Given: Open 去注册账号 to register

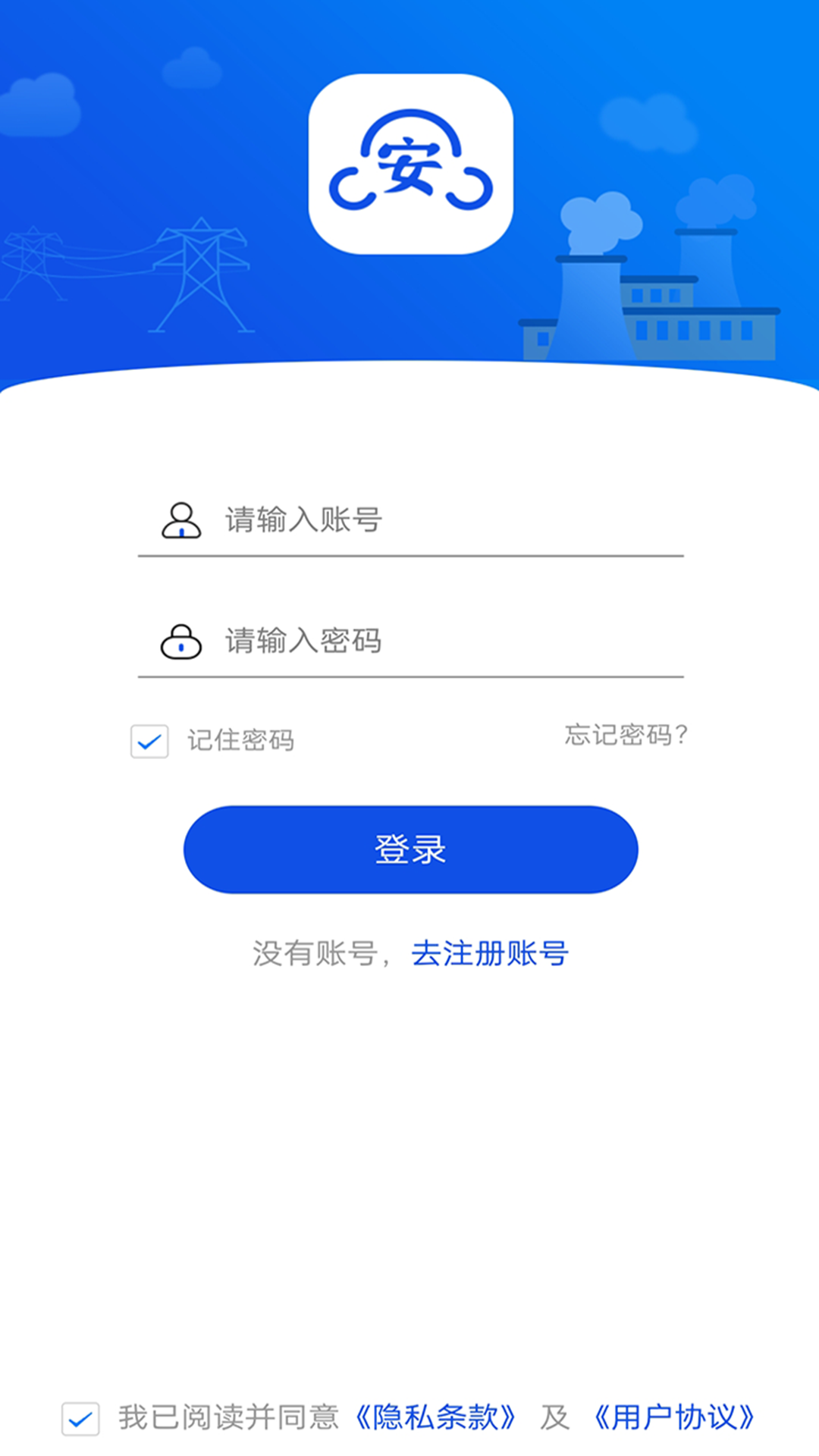Looking at the screenshot, I should 490,953.
